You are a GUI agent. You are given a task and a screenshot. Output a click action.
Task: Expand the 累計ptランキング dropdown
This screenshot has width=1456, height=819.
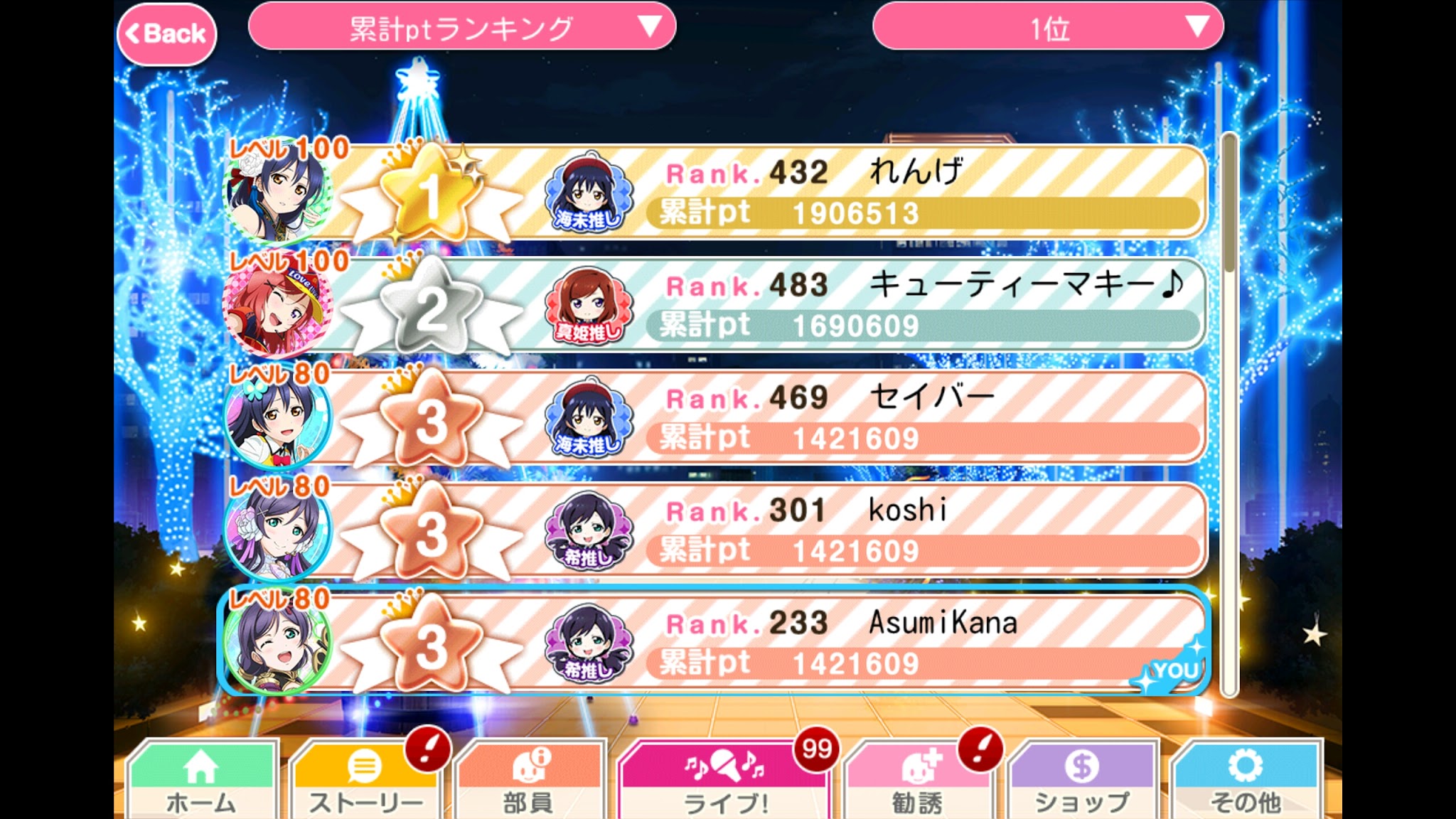[x=462, y=27]
